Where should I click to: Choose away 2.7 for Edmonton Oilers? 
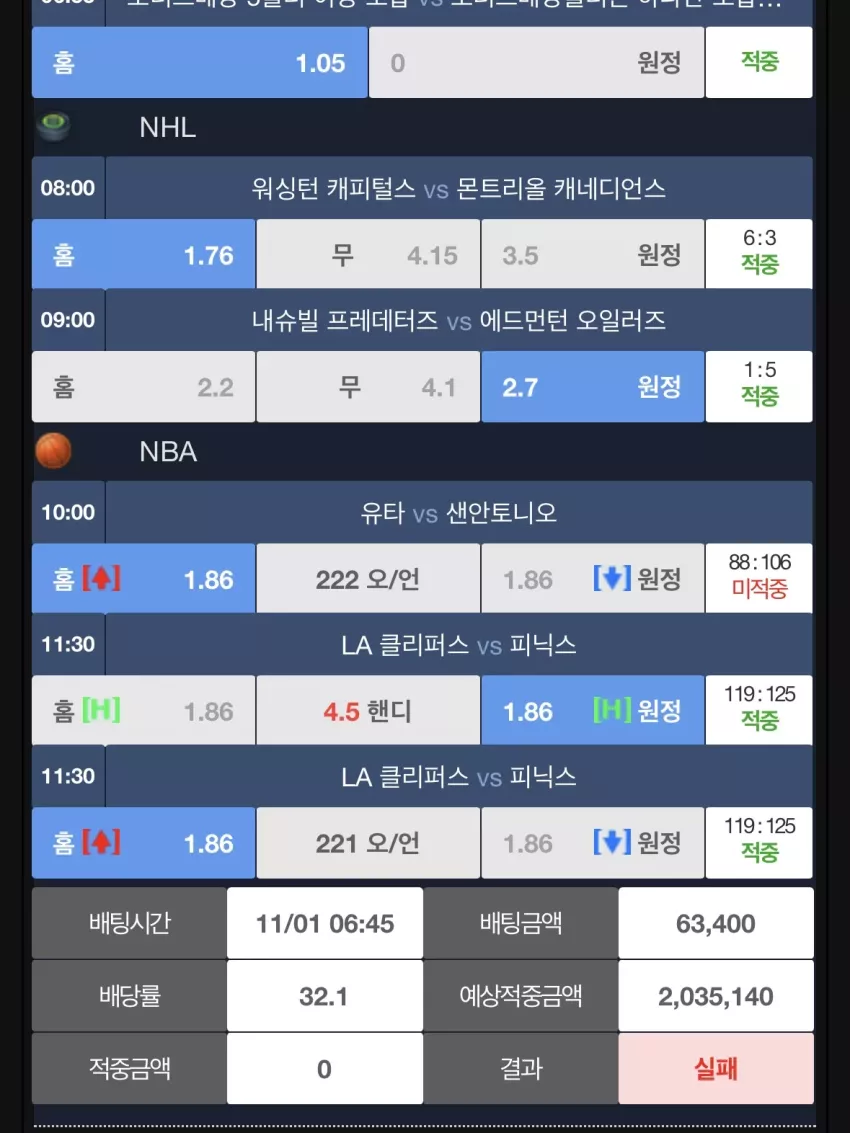click(593, 387)
